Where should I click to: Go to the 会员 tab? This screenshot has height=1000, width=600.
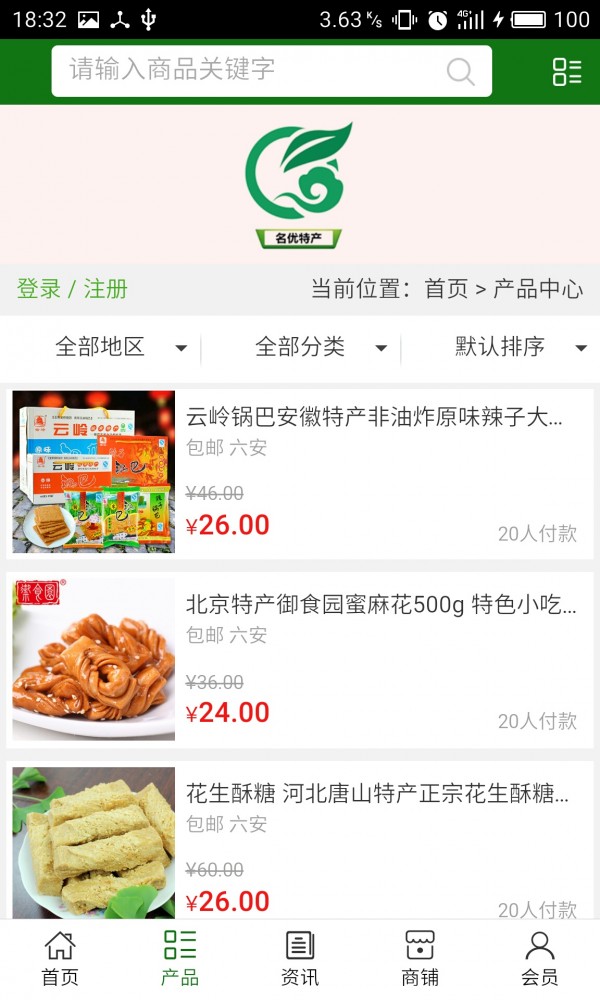(x=540, y=958)
